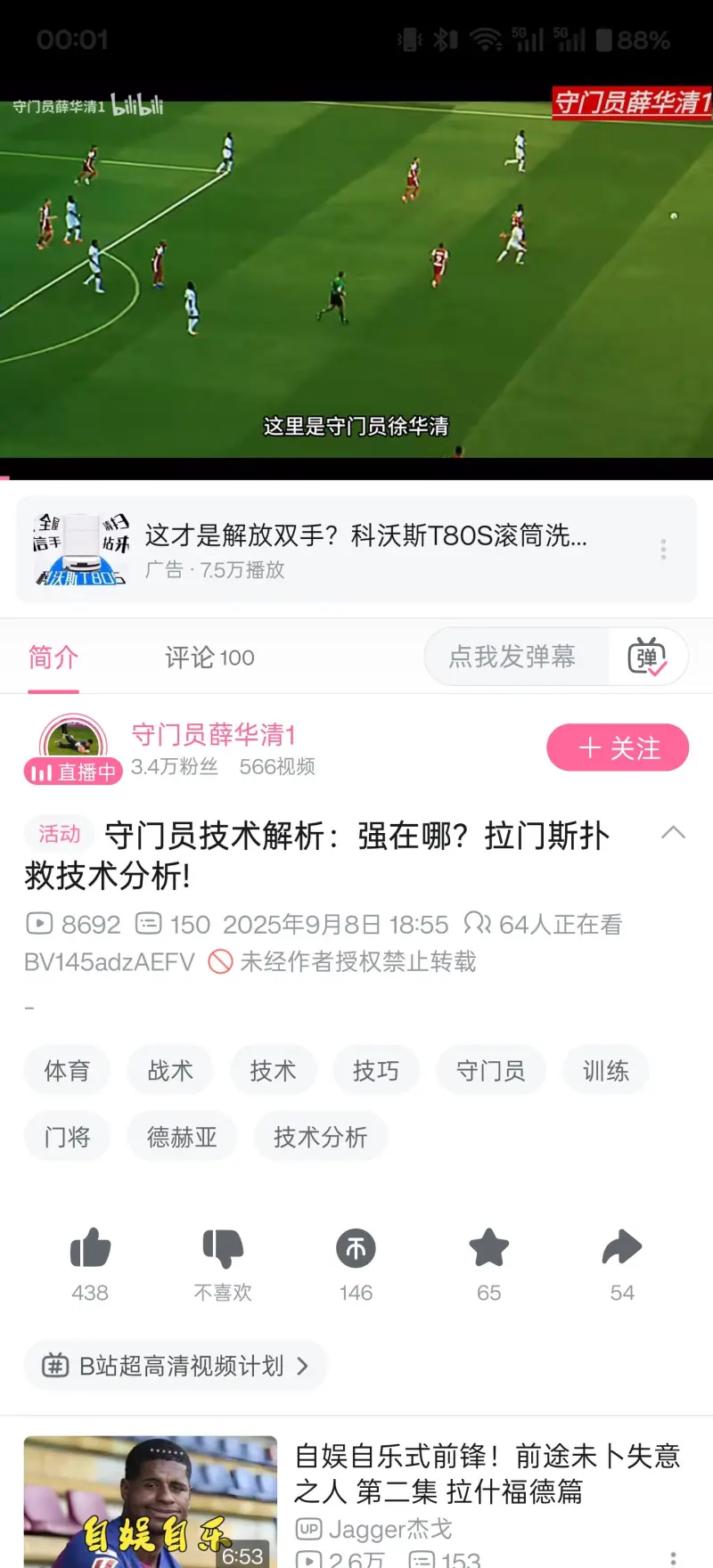Select the 技术分析 tag chip
Image resolution: width=713 pixels, height=1568 pixels.
click(x=320, y=1138)
